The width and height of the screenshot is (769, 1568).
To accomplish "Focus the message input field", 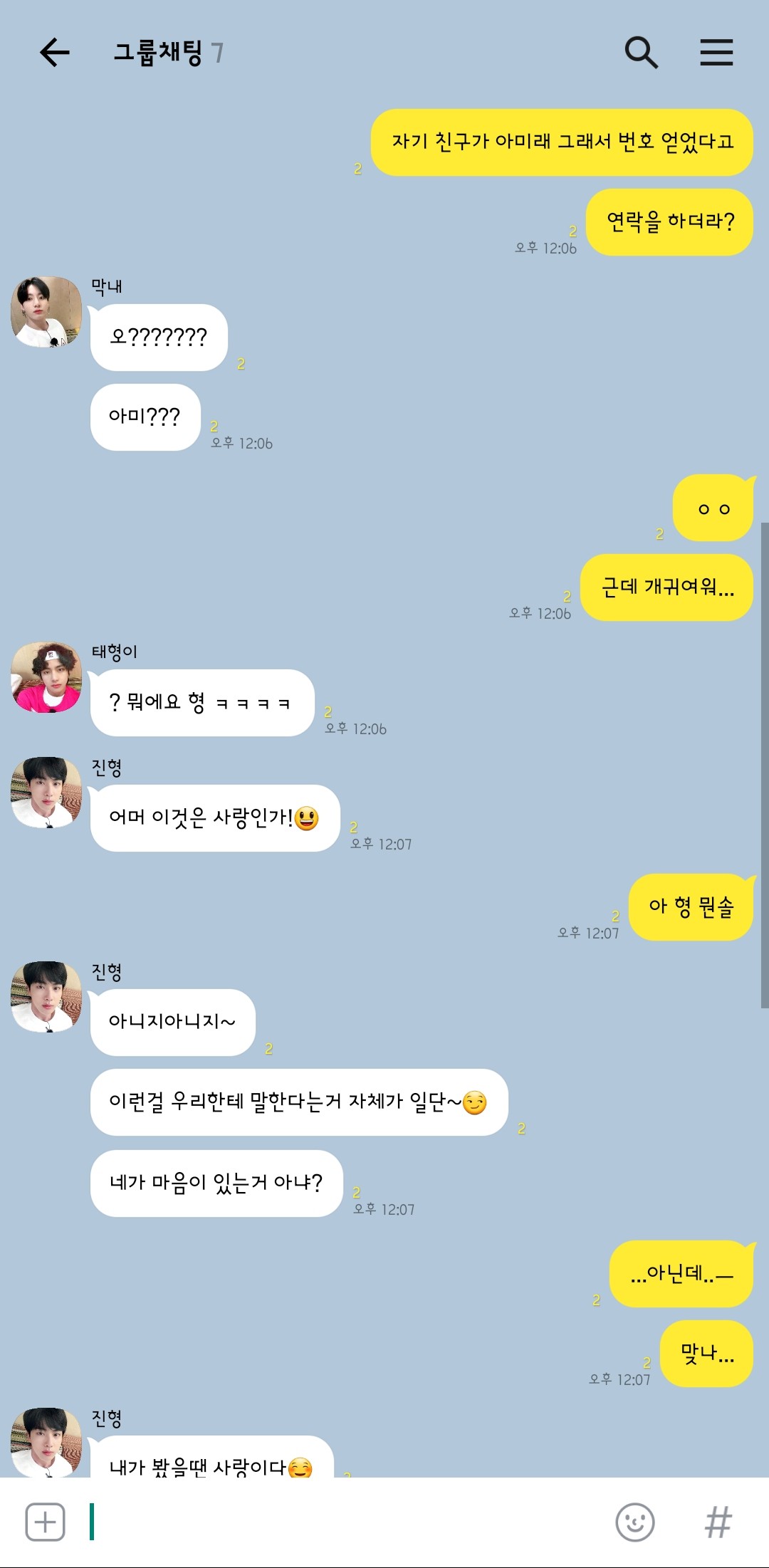I will (x=342, y=1522).
